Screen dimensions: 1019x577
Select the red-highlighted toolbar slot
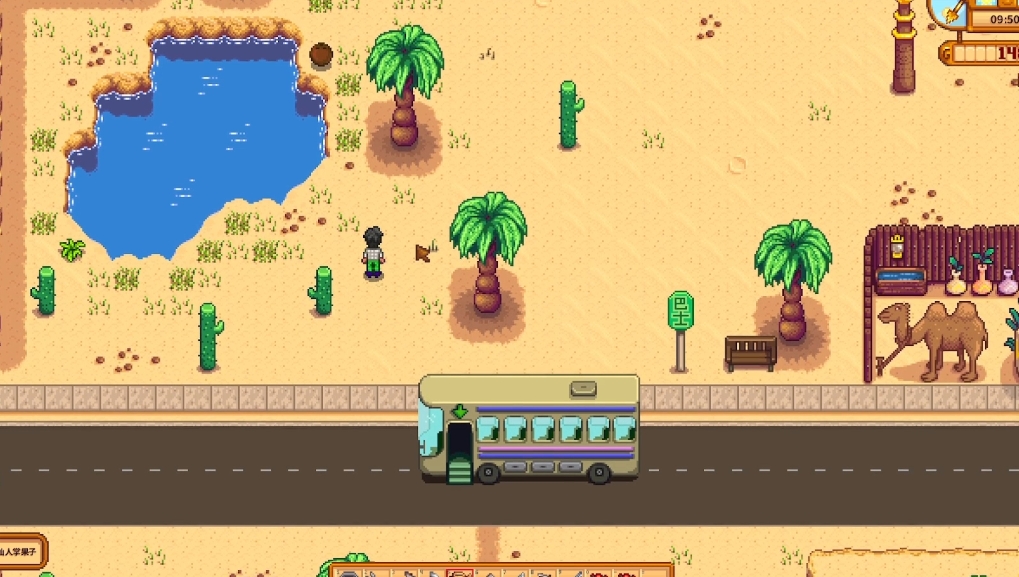460,574
